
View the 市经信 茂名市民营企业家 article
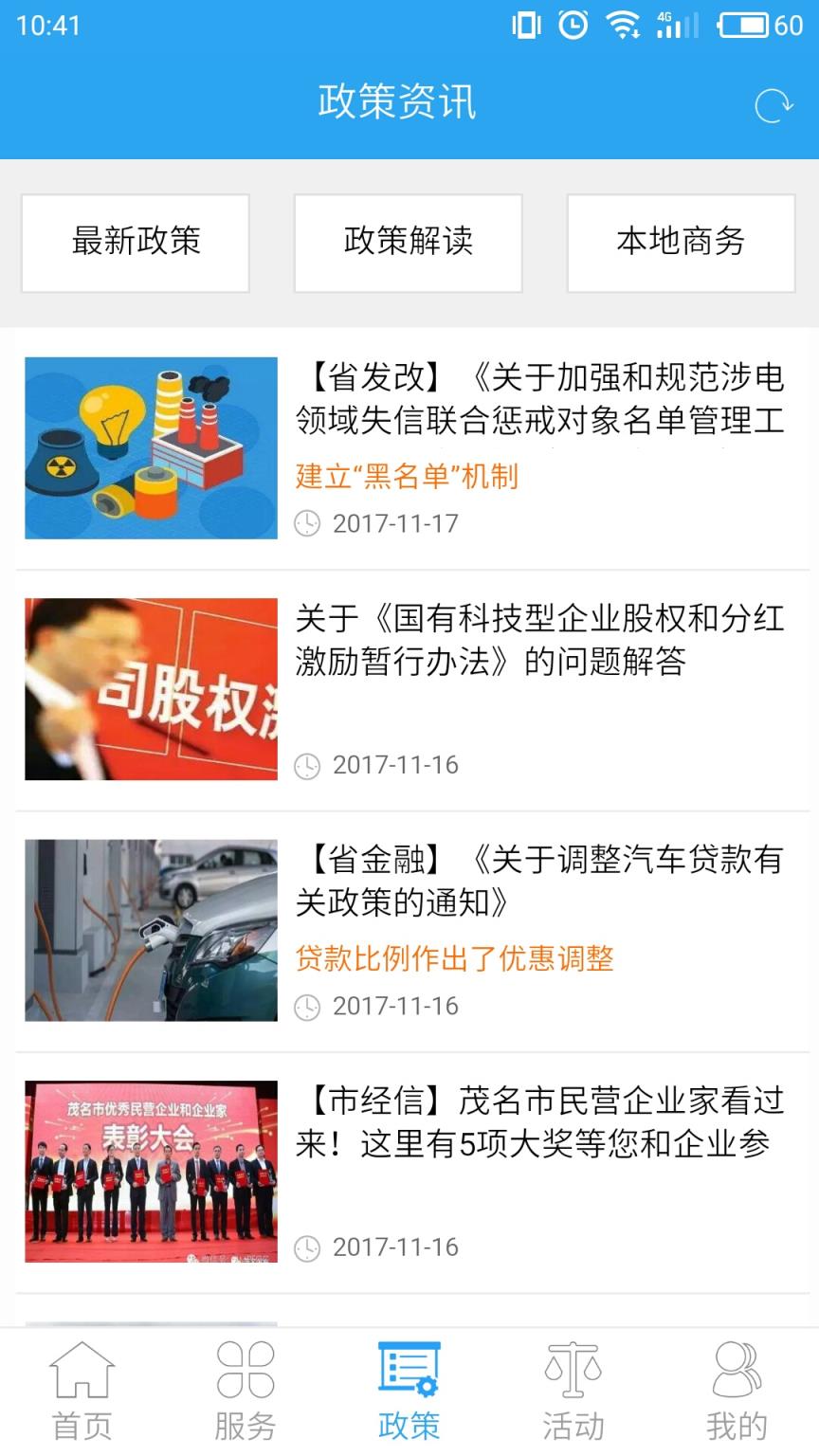[x=539, y=1122]
